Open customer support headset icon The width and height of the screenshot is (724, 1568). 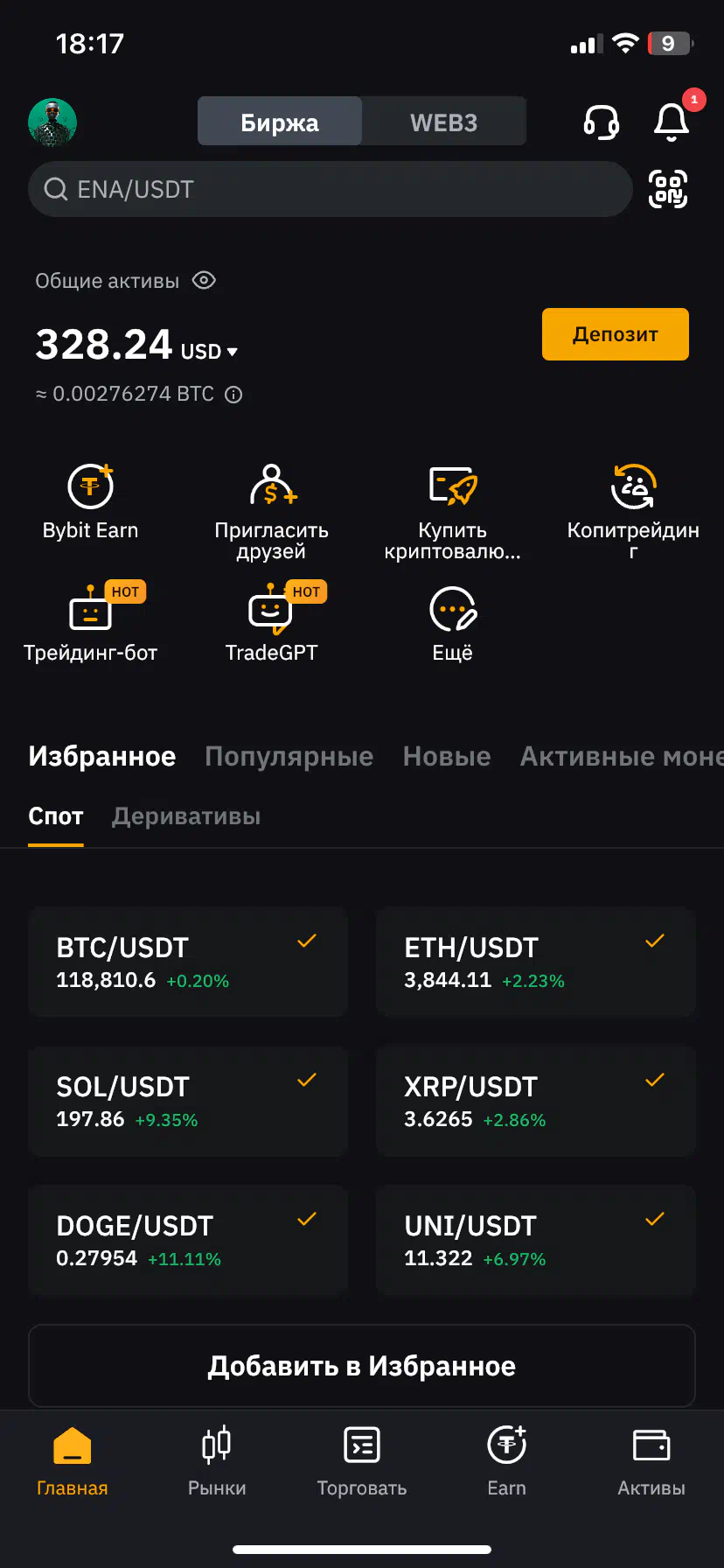tap(602, 122)
